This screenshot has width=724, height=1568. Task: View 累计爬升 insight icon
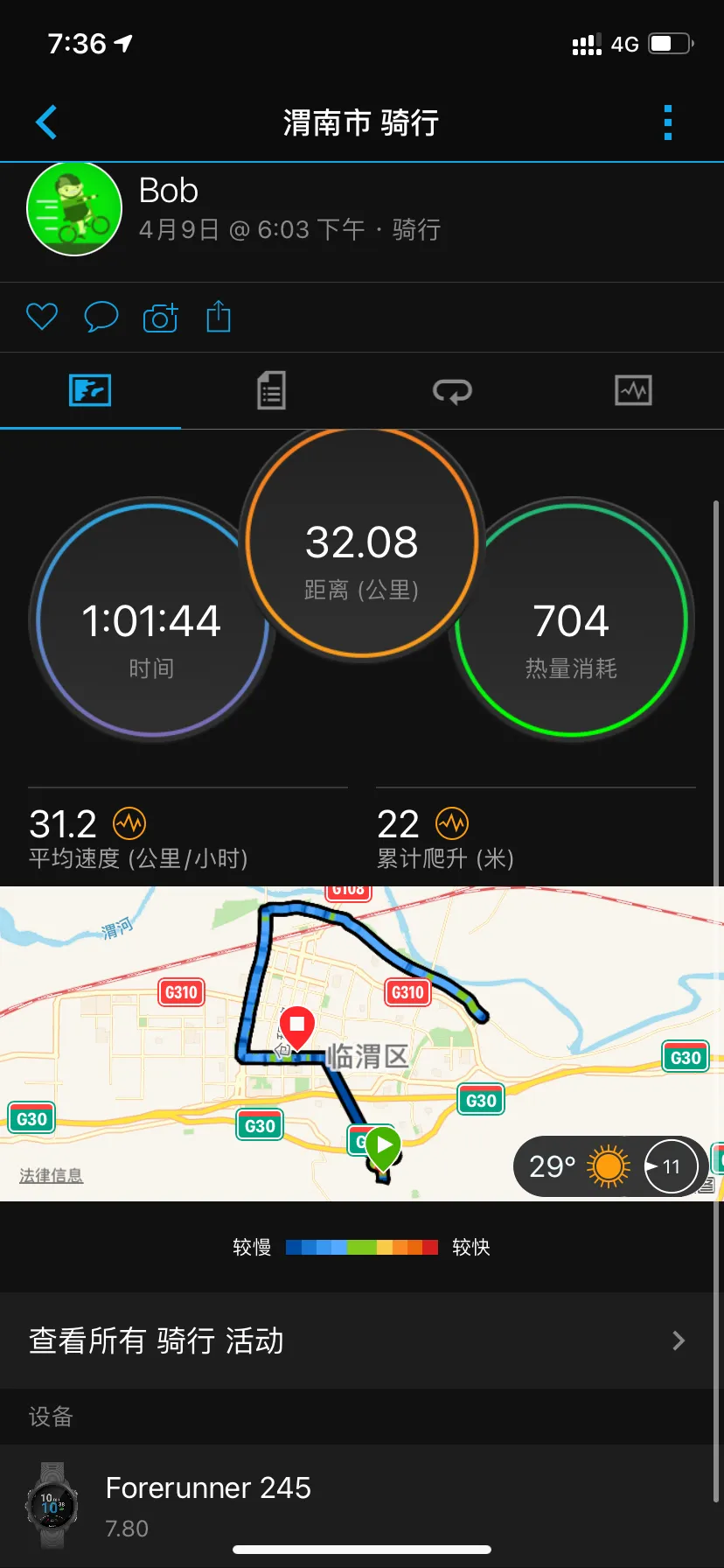coord(452,823)
